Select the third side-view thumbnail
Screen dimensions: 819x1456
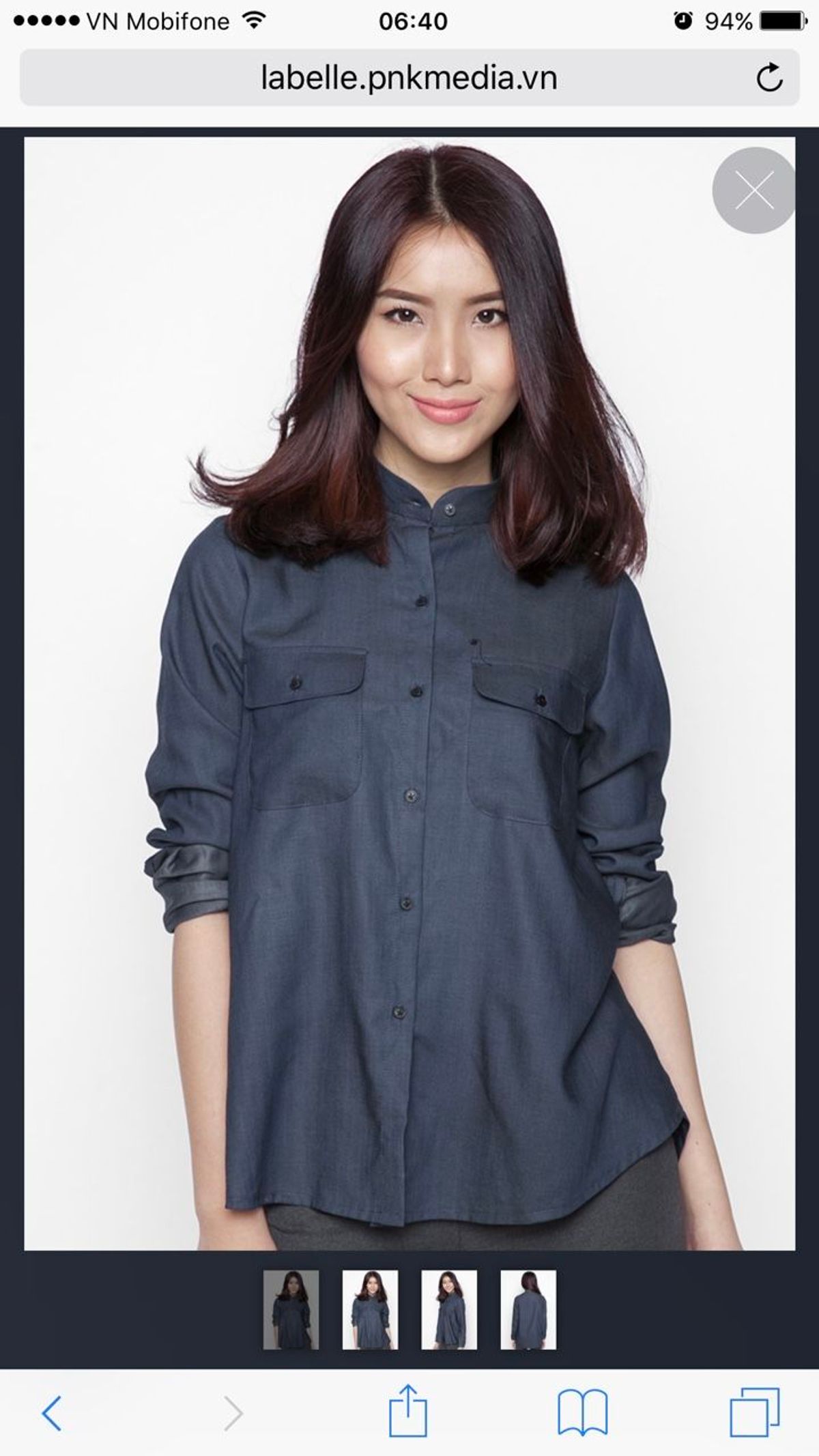pos(449,1309)
